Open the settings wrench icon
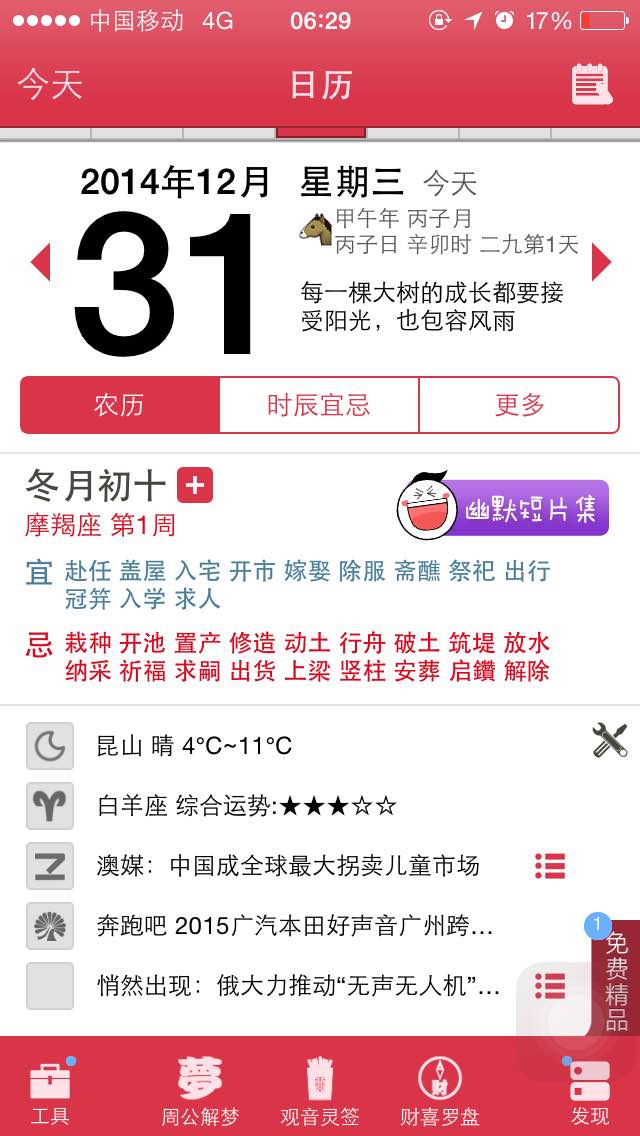640x1136 pixels. [610, 740]
